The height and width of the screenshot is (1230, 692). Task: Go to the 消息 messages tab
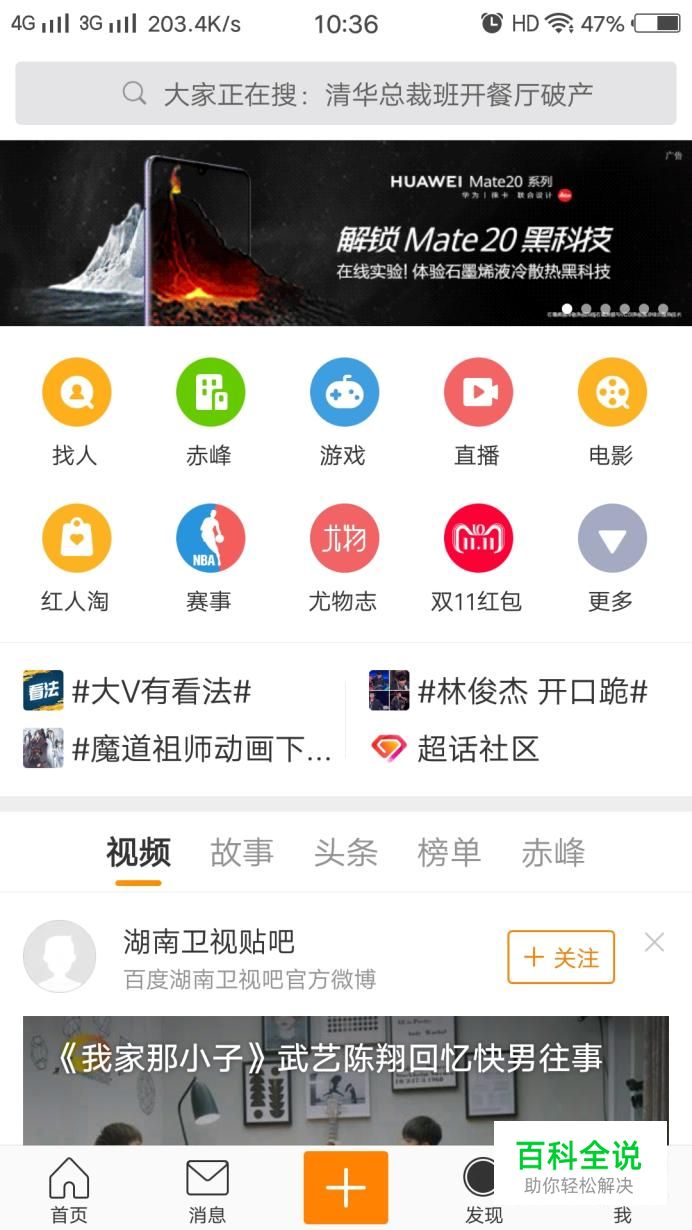tap(207, 1190)
